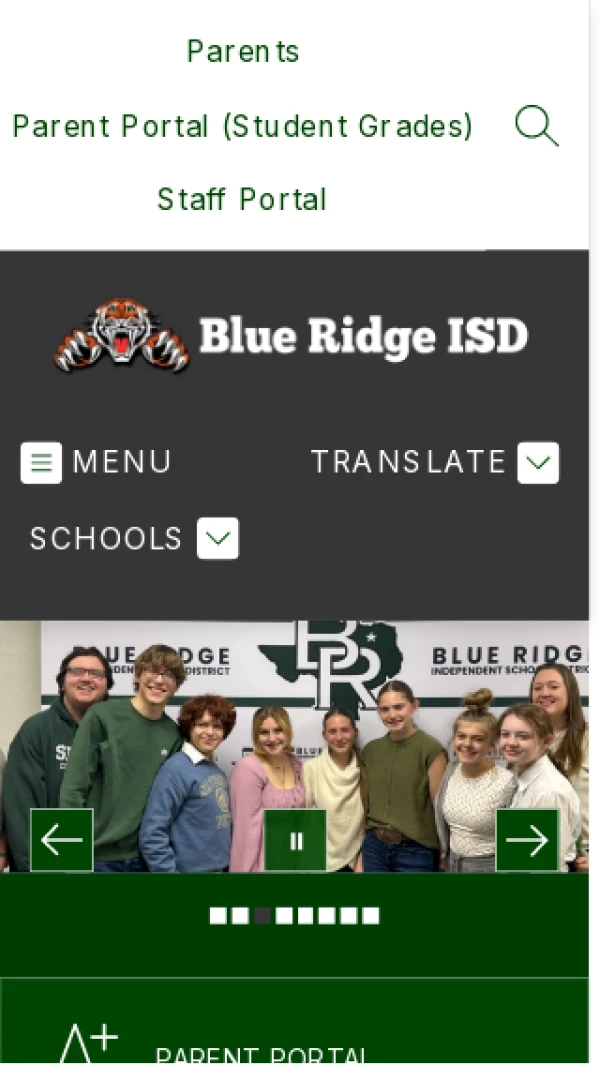Pause the slideshow
Viewport: 600px width, 1065px height.
[296, 841]
